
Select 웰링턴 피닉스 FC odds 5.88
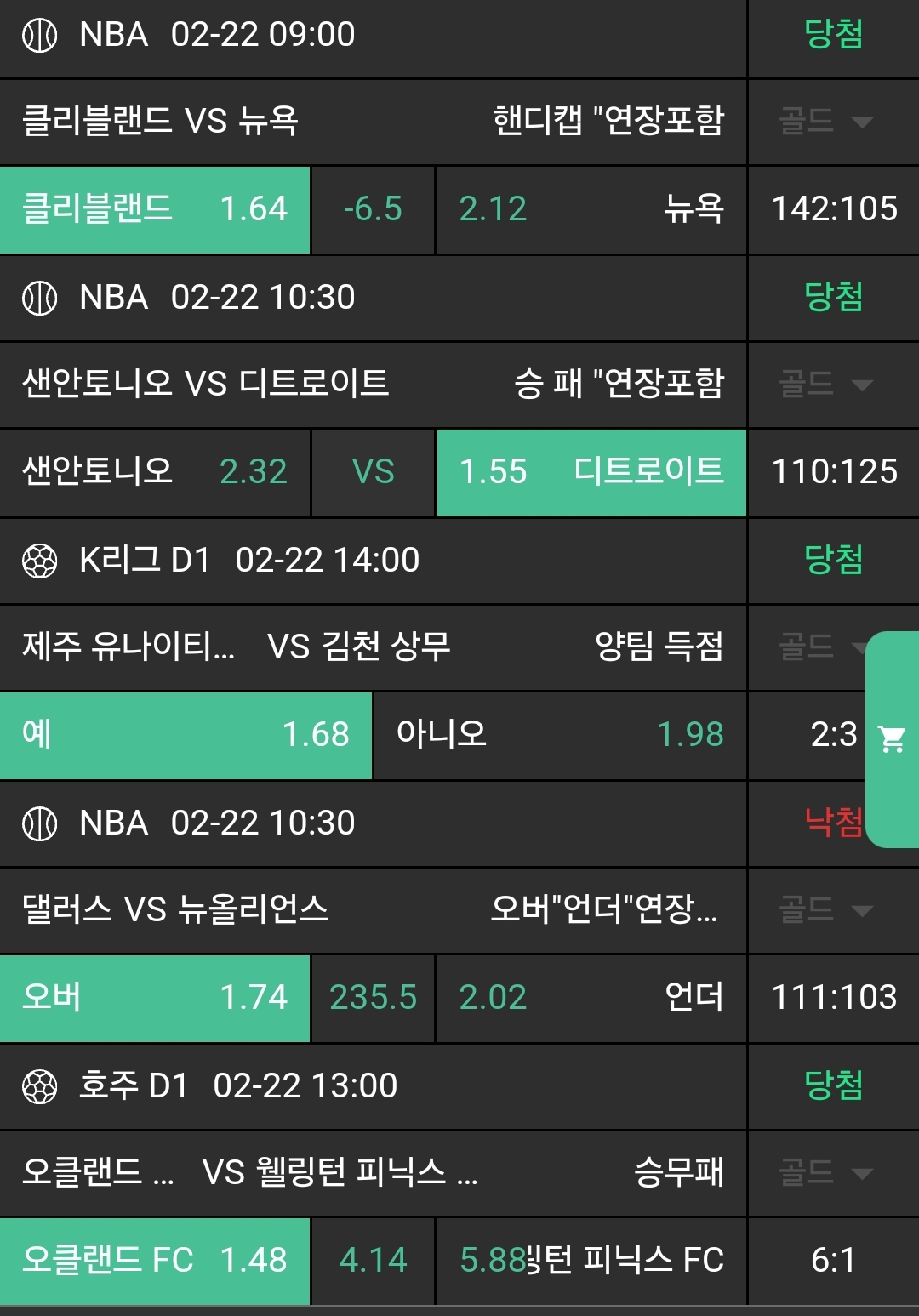pyautogui.click(x=591, y=1261)
